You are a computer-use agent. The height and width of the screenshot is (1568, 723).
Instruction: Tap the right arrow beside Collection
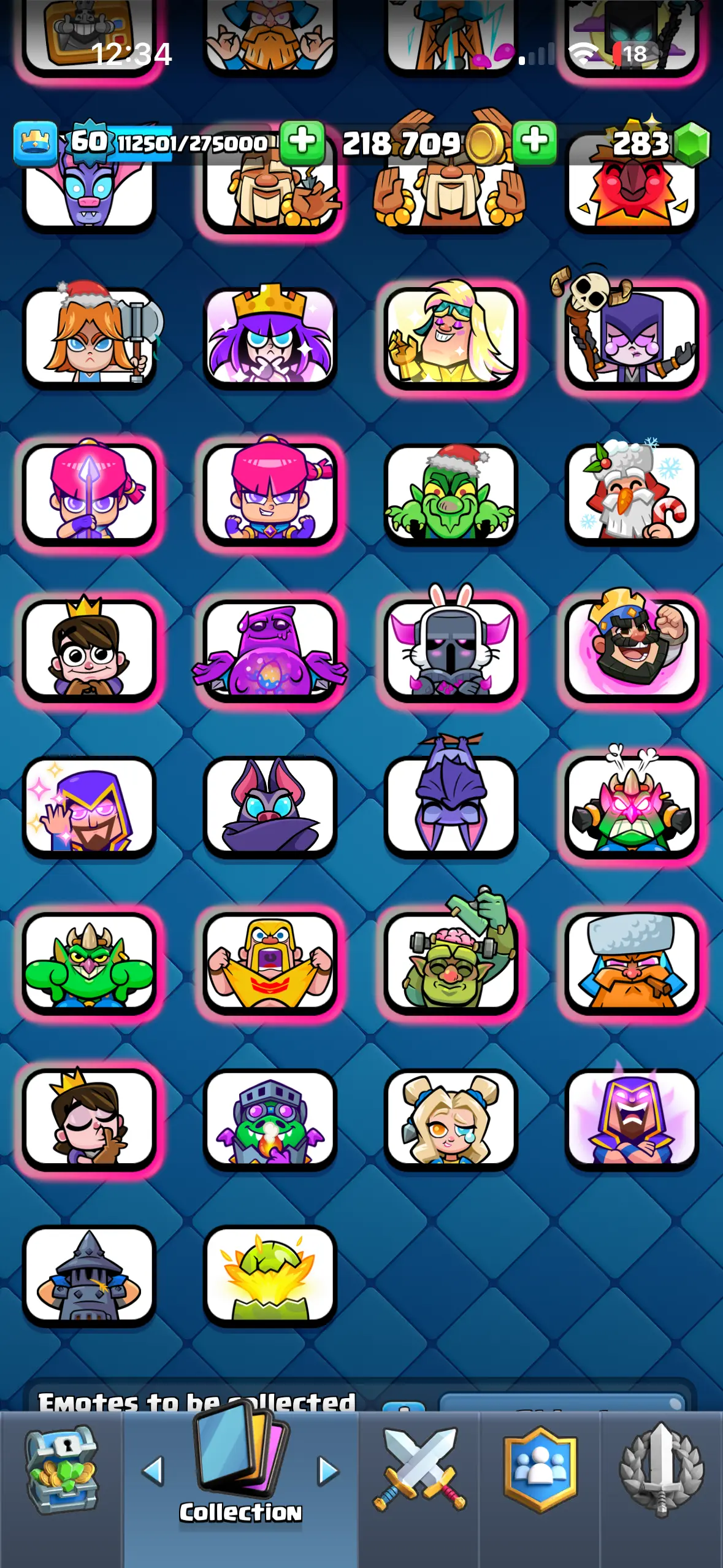328,1471
